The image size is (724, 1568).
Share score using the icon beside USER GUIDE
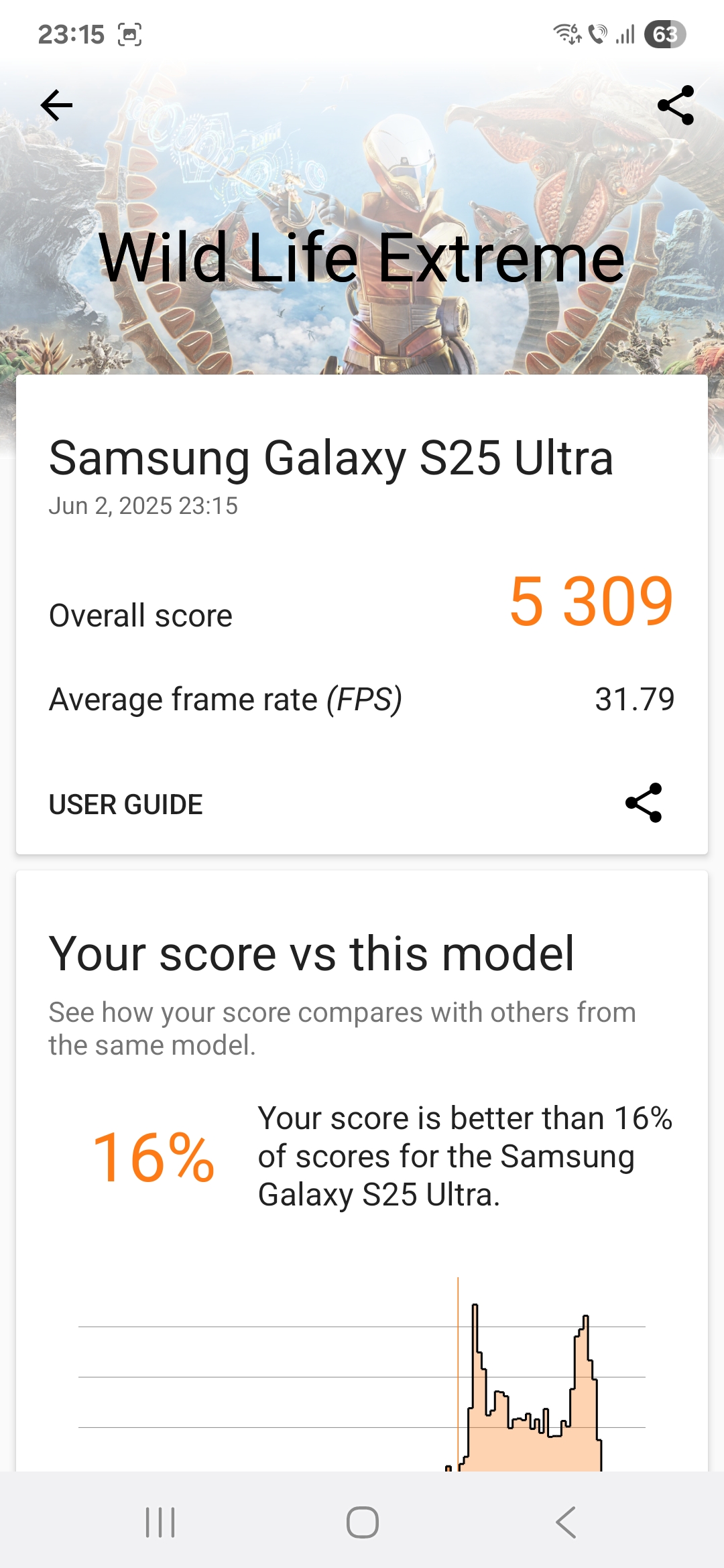644,803
